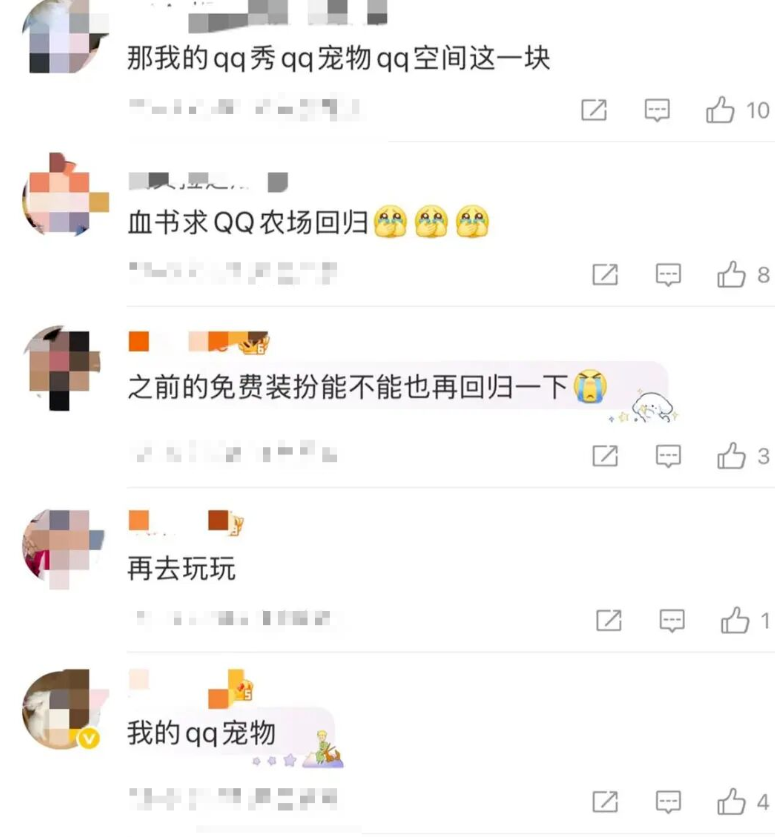775x837 pixels.
Task: Like the 我的qq宠物 comment
Action: [x=732, y=801]
